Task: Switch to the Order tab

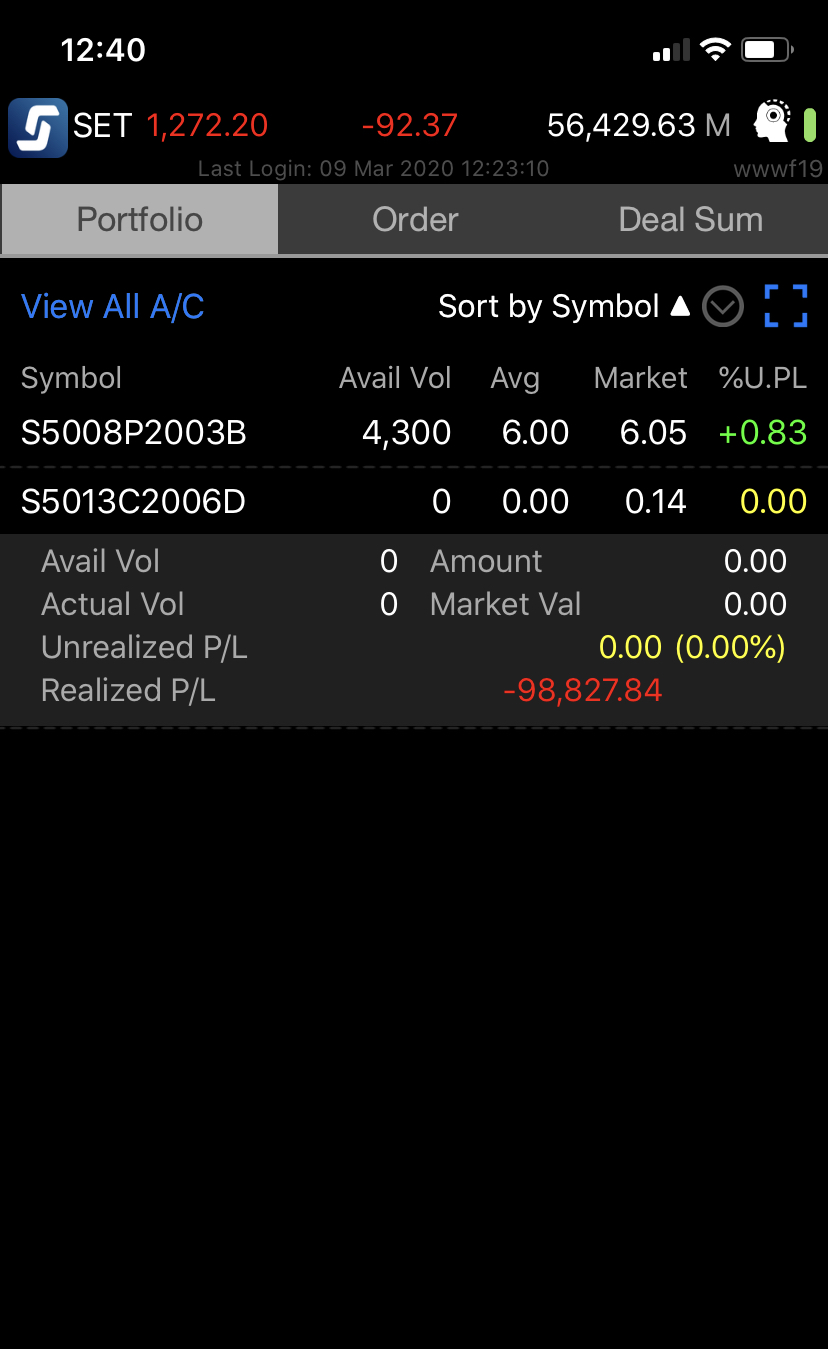Action: [x=415, y=220]
